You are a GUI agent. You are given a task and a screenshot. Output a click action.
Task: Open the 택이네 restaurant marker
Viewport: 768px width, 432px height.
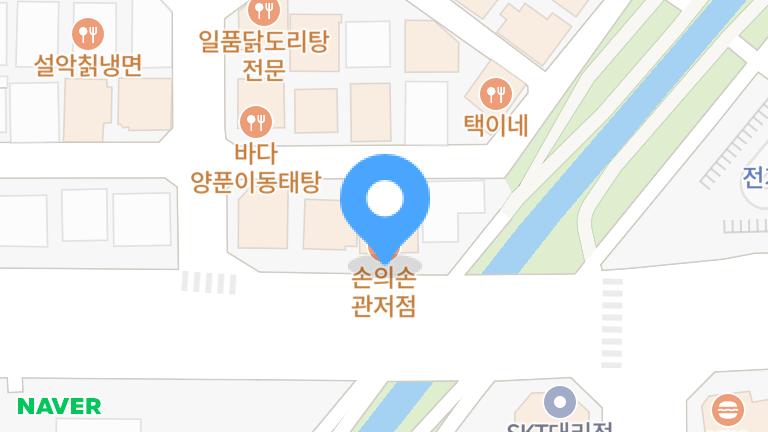[x=495, y=95]
